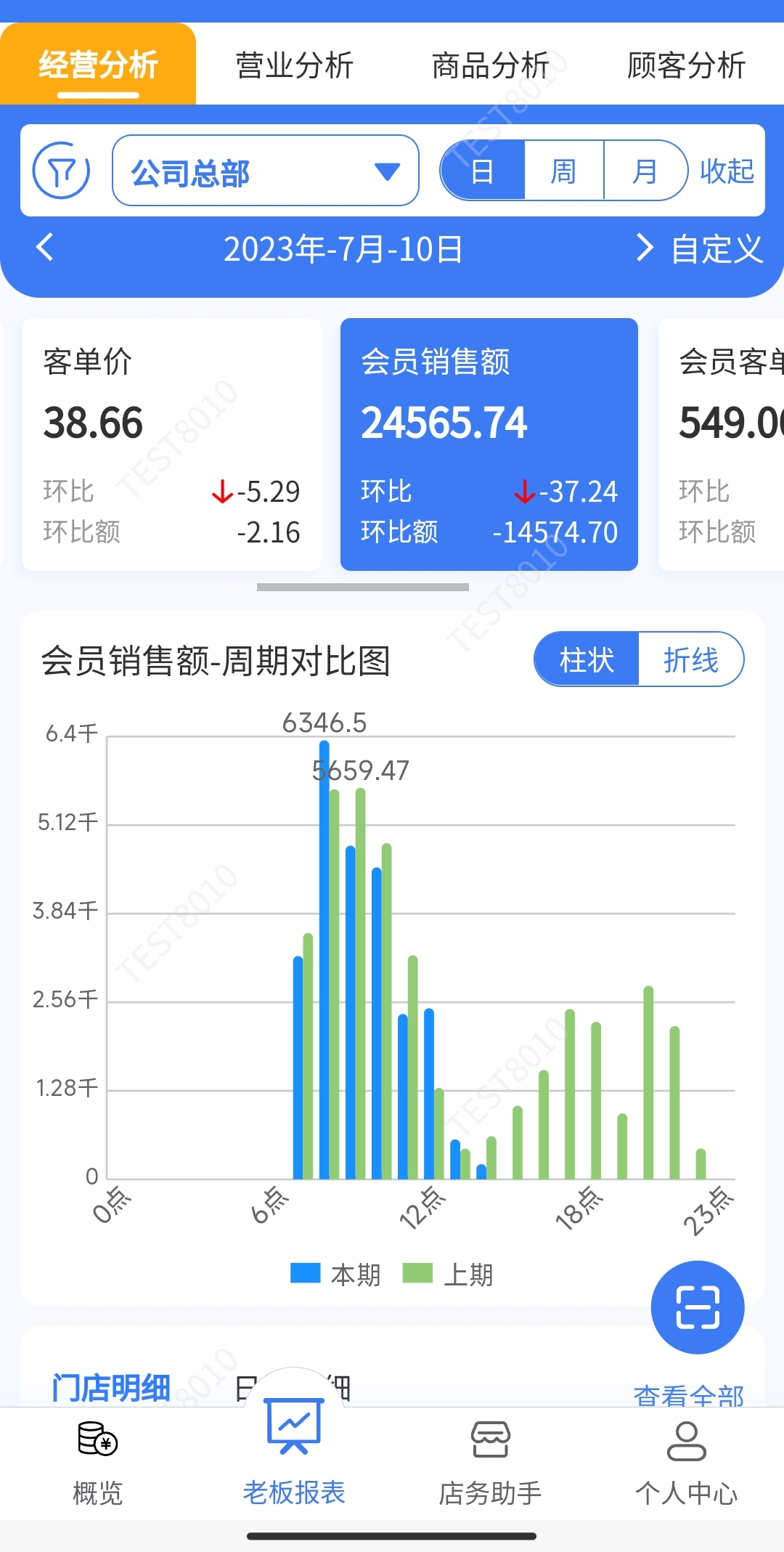Select the 周 period option

pyautogui.click(x=563, y=171)
